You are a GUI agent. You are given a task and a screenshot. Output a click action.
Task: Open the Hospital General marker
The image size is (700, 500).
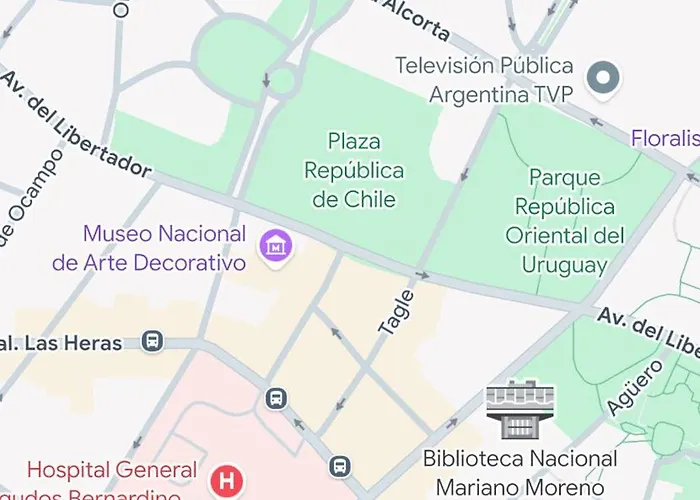pos(227,480)
